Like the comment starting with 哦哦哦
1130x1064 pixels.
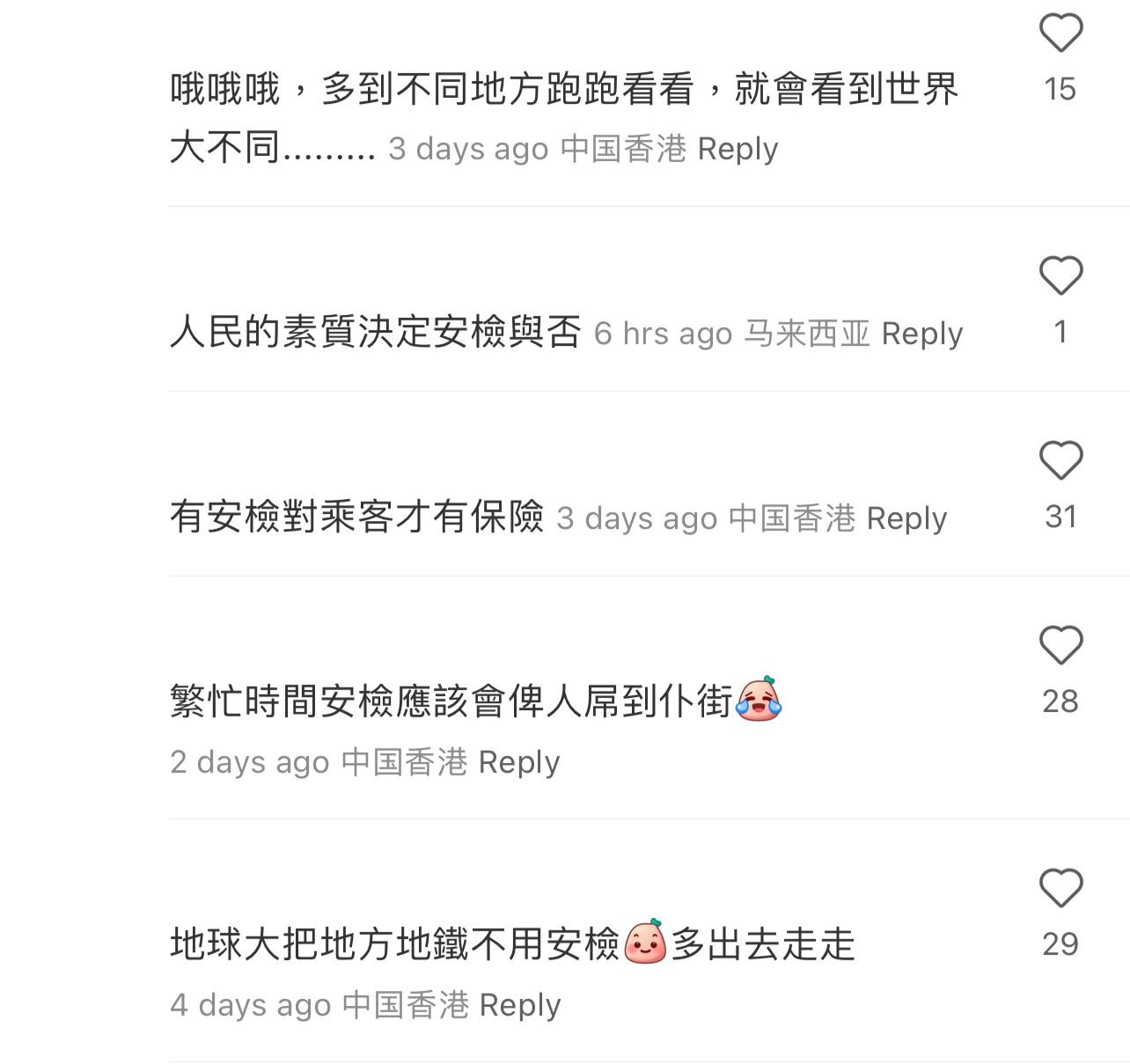pos(1060,33)
